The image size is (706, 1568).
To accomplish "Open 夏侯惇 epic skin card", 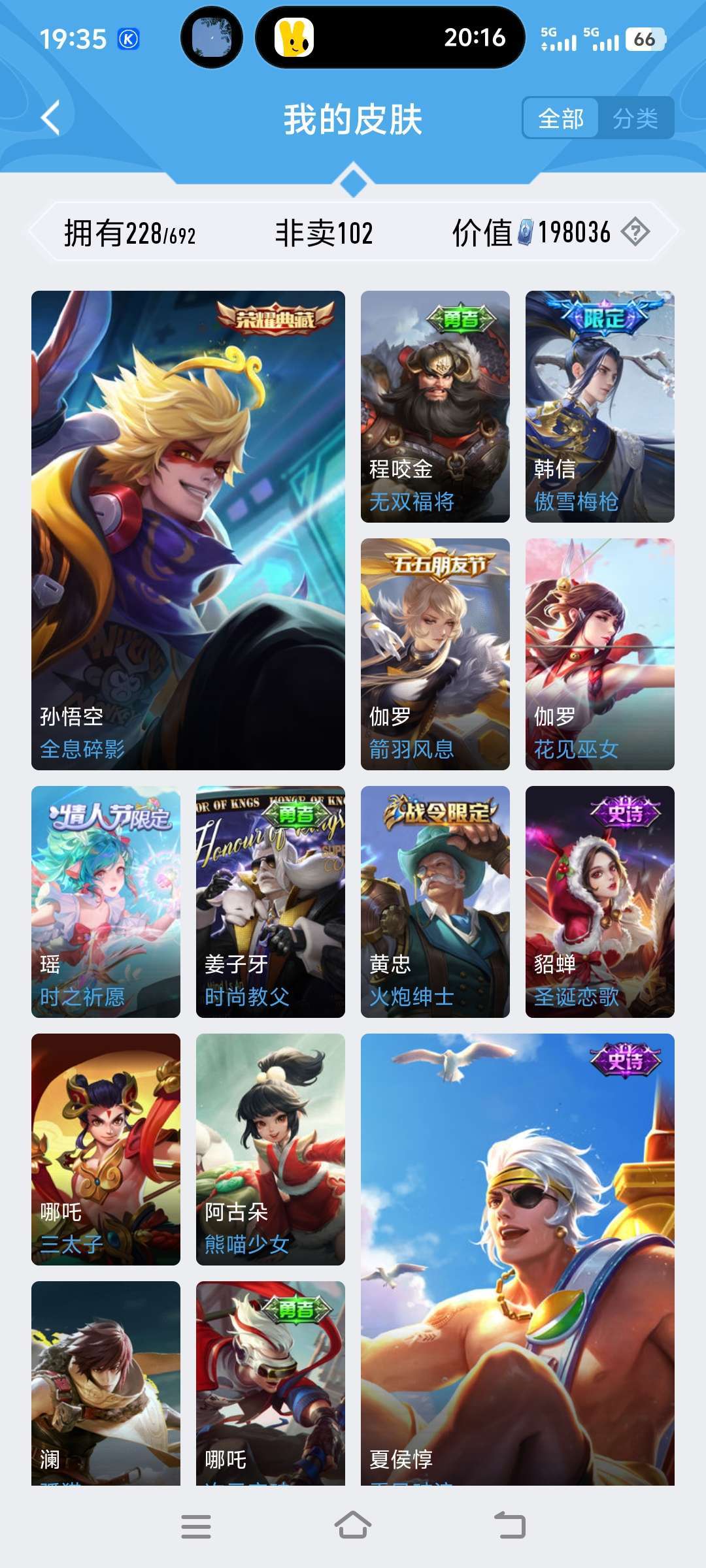I will [x=518, y=1260].
